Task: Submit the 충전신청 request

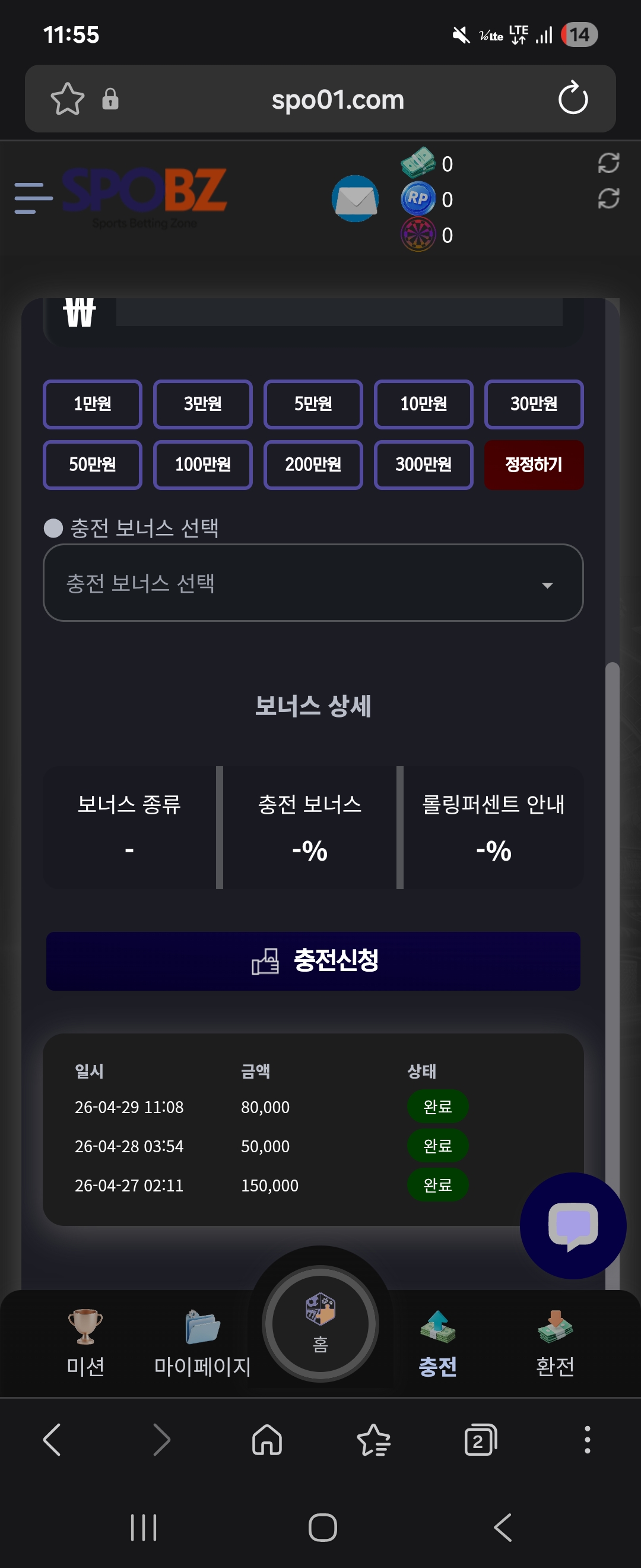Action: (313, 961)
